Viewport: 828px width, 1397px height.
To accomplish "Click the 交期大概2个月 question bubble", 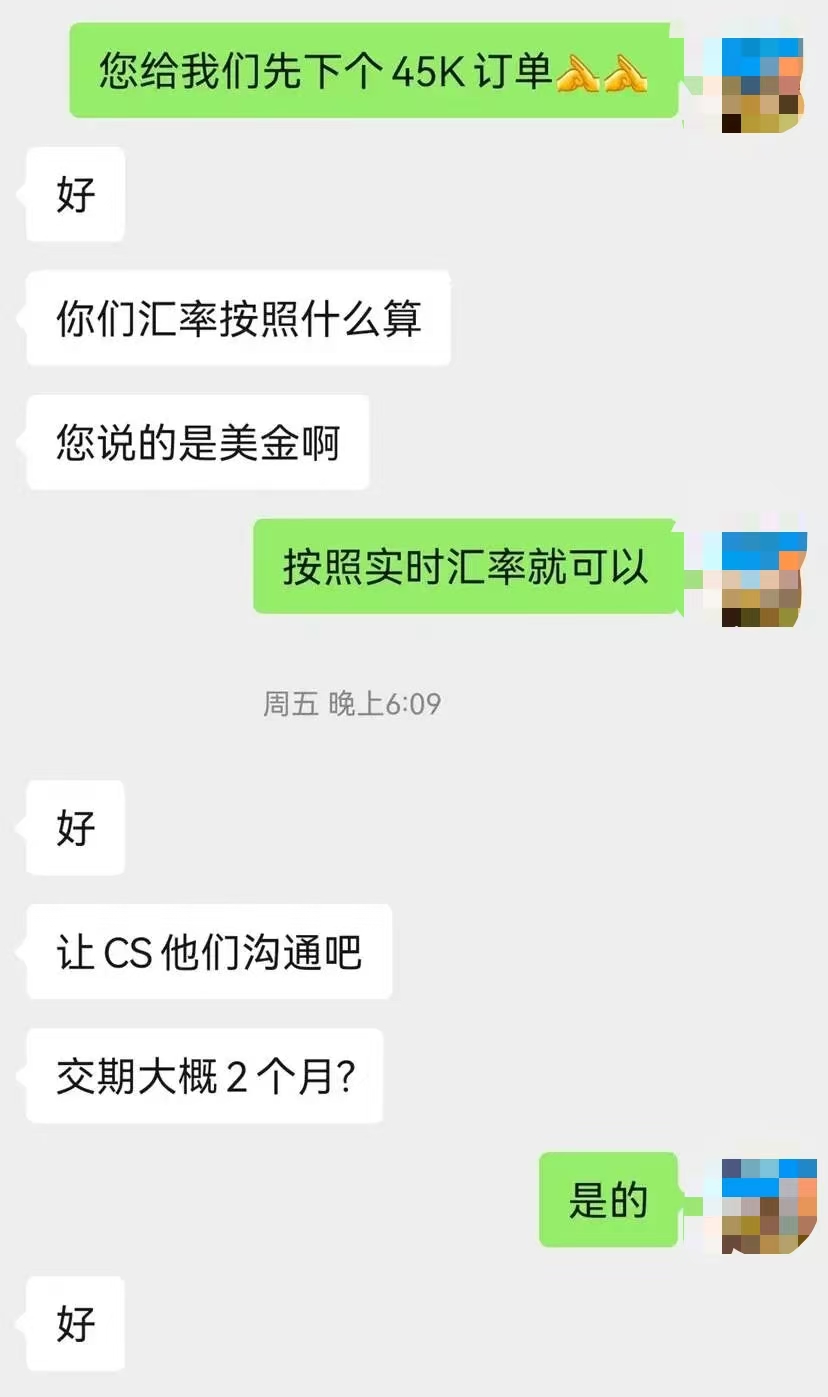I will click(203, 1076).
